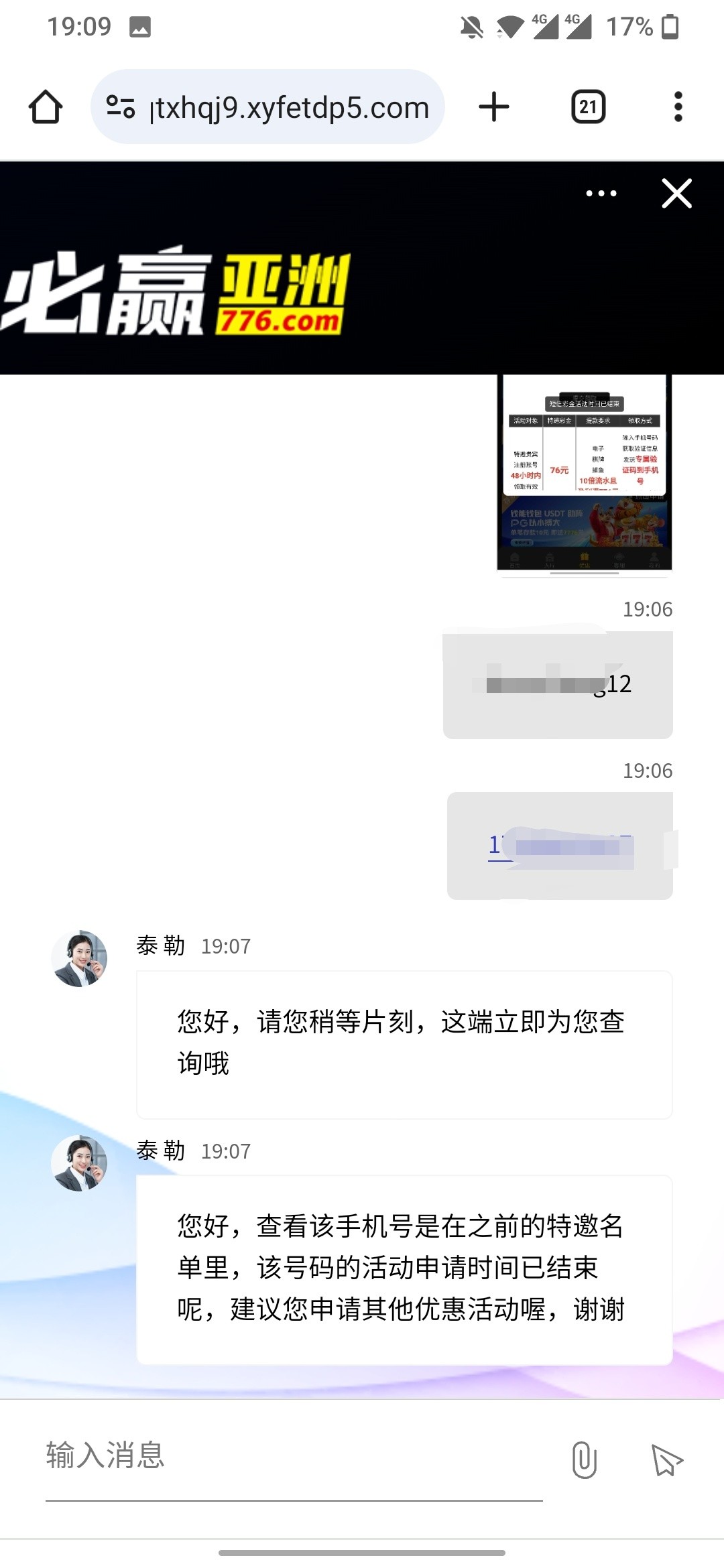Open a new browser tab
724x1568 pixels.
[494, 107]
